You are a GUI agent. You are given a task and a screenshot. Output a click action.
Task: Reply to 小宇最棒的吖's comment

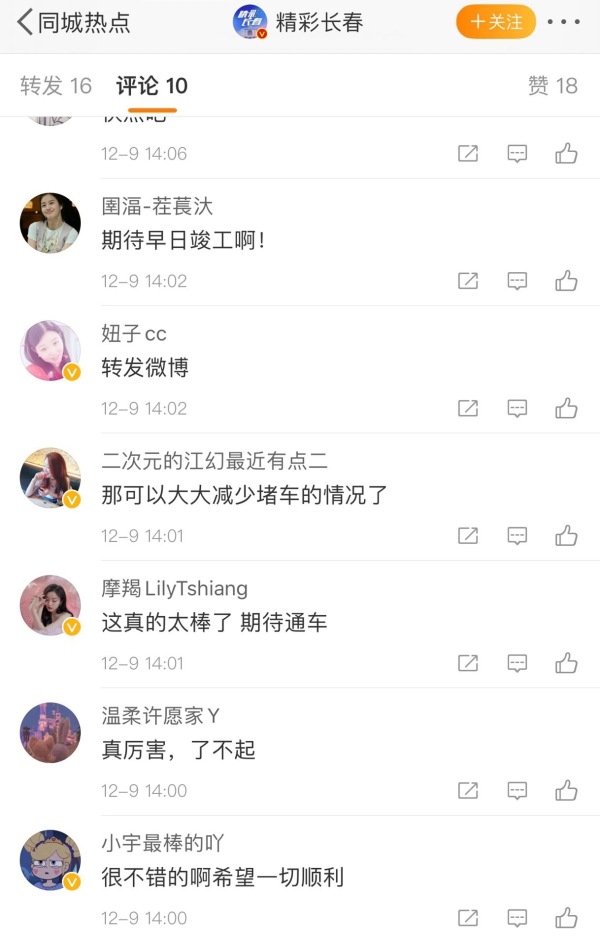517,917
